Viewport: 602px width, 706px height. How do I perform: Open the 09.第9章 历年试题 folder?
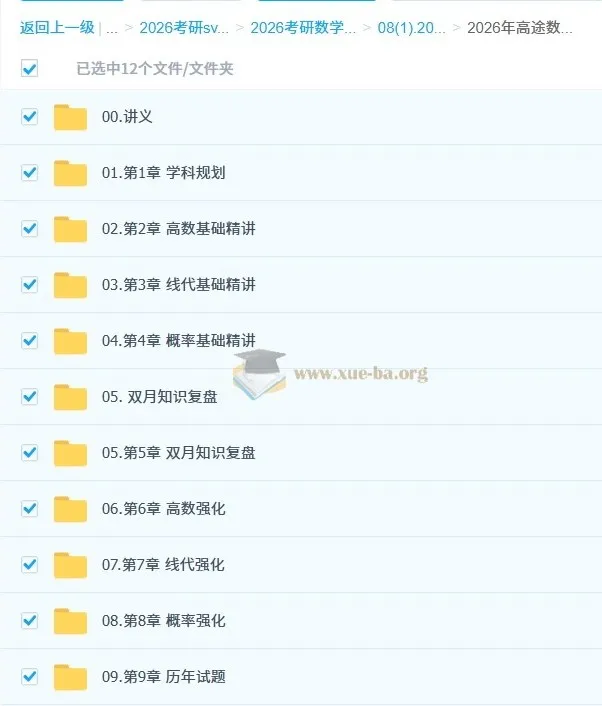click(163, 677)
